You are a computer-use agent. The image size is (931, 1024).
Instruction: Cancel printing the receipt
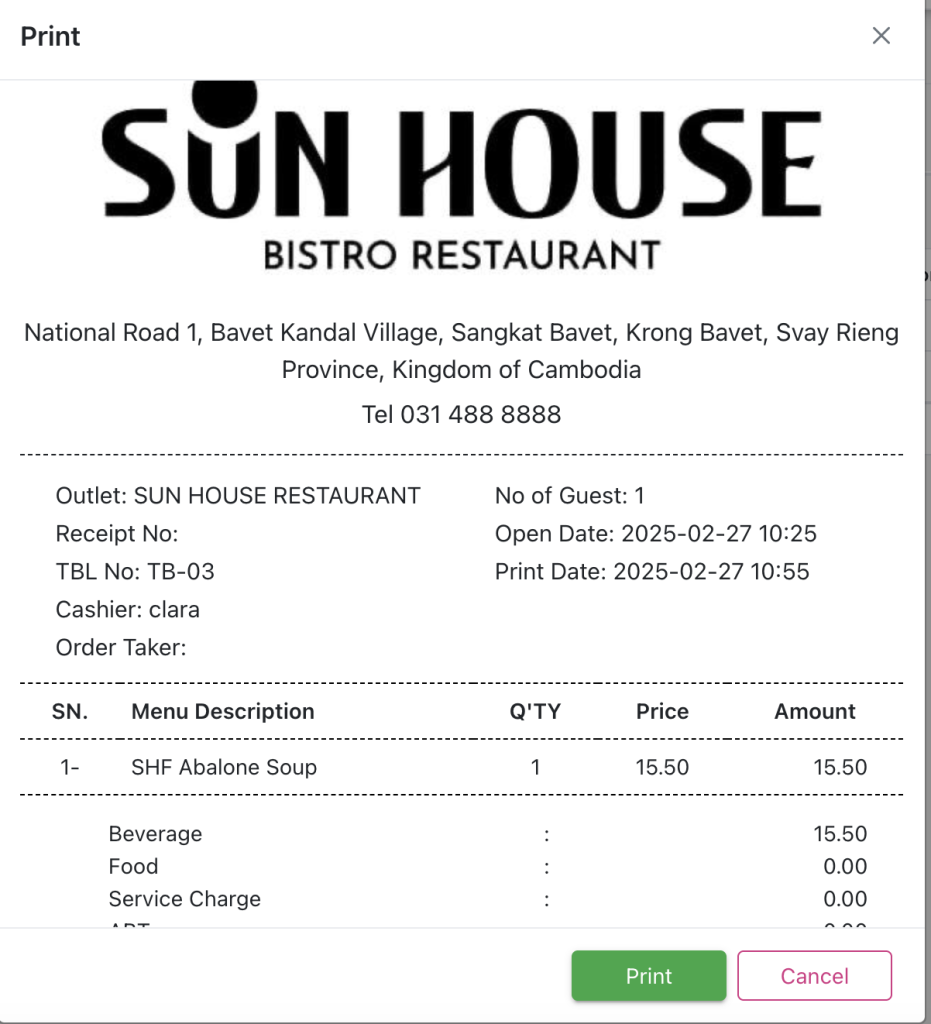click(x=814, y=976)
